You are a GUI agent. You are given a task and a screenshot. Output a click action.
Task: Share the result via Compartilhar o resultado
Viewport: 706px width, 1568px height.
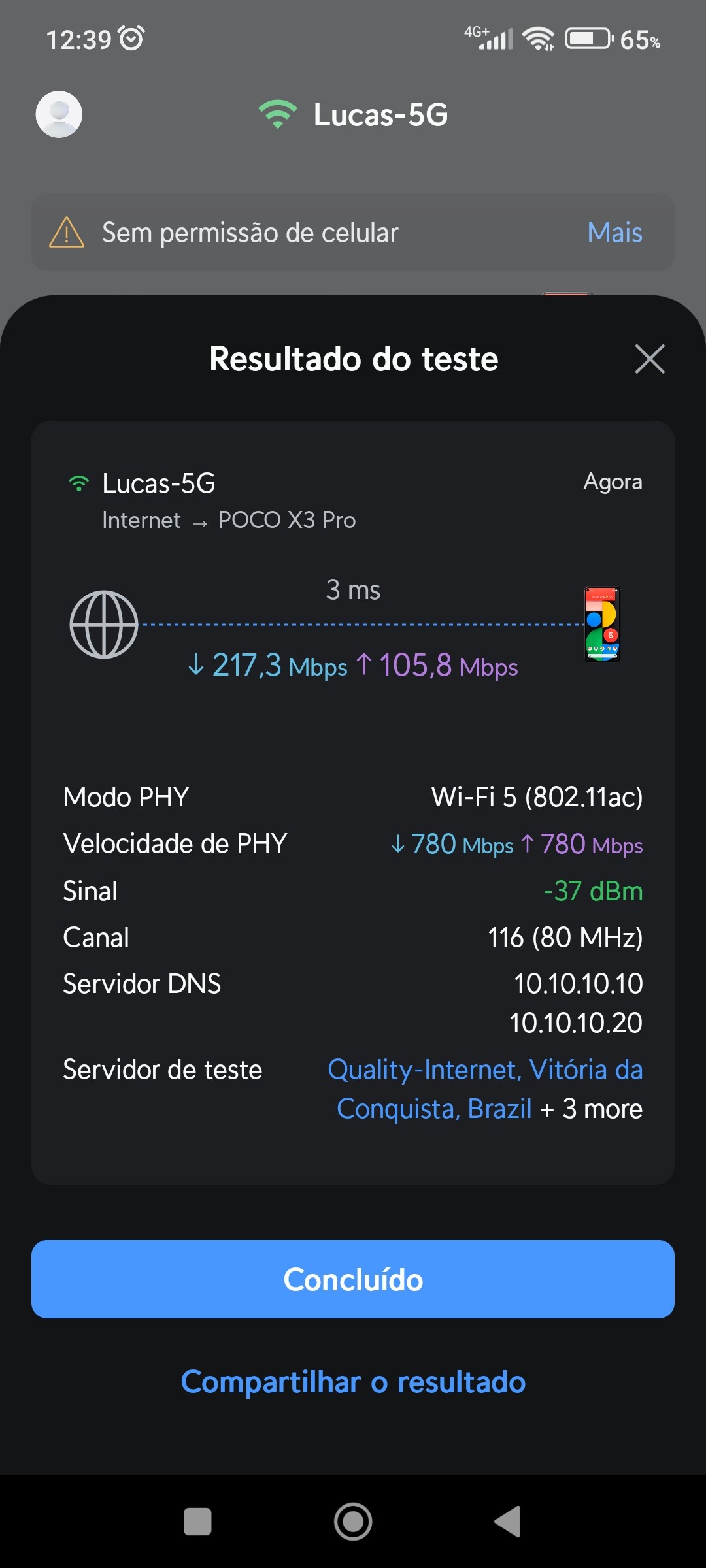tap(353, 1382)
